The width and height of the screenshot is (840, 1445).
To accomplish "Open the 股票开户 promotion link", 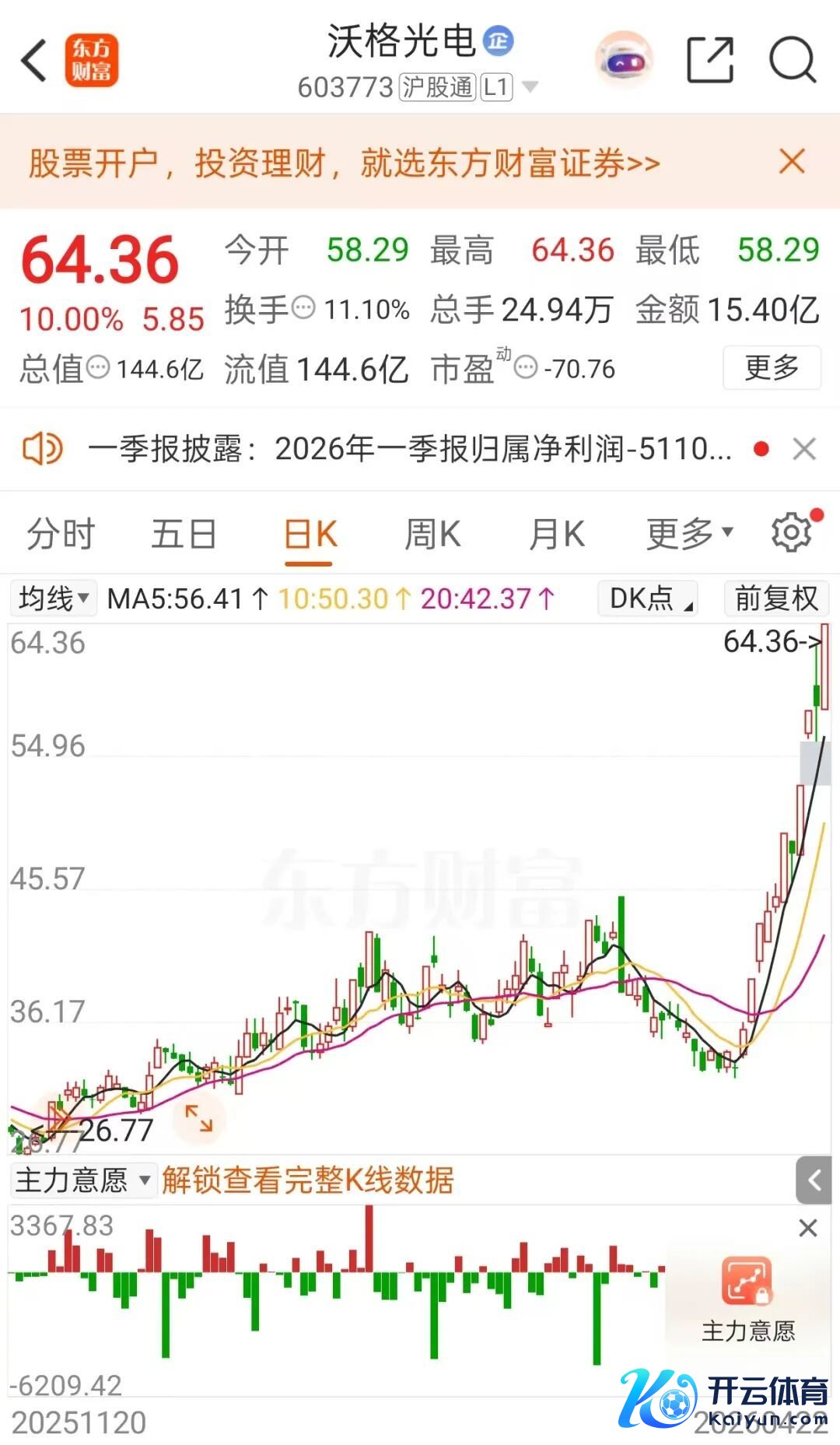I will click(x=344, y=163).
